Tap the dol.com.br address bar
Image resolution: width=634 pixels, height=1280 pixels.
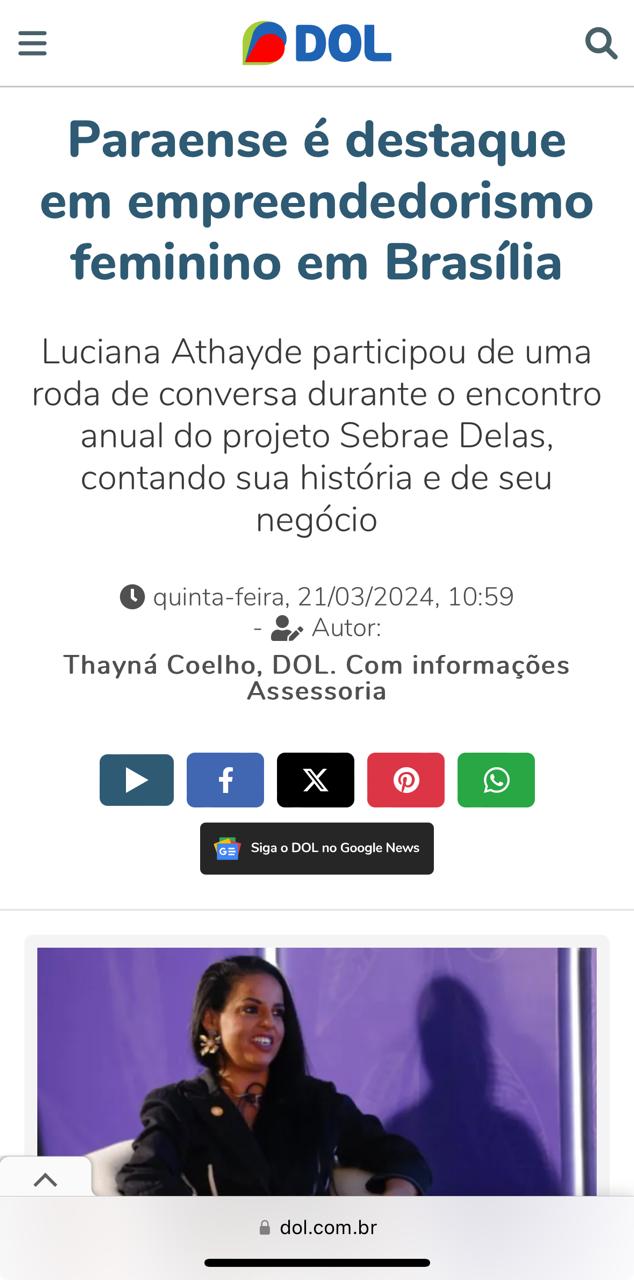(x=317, y=1227)
